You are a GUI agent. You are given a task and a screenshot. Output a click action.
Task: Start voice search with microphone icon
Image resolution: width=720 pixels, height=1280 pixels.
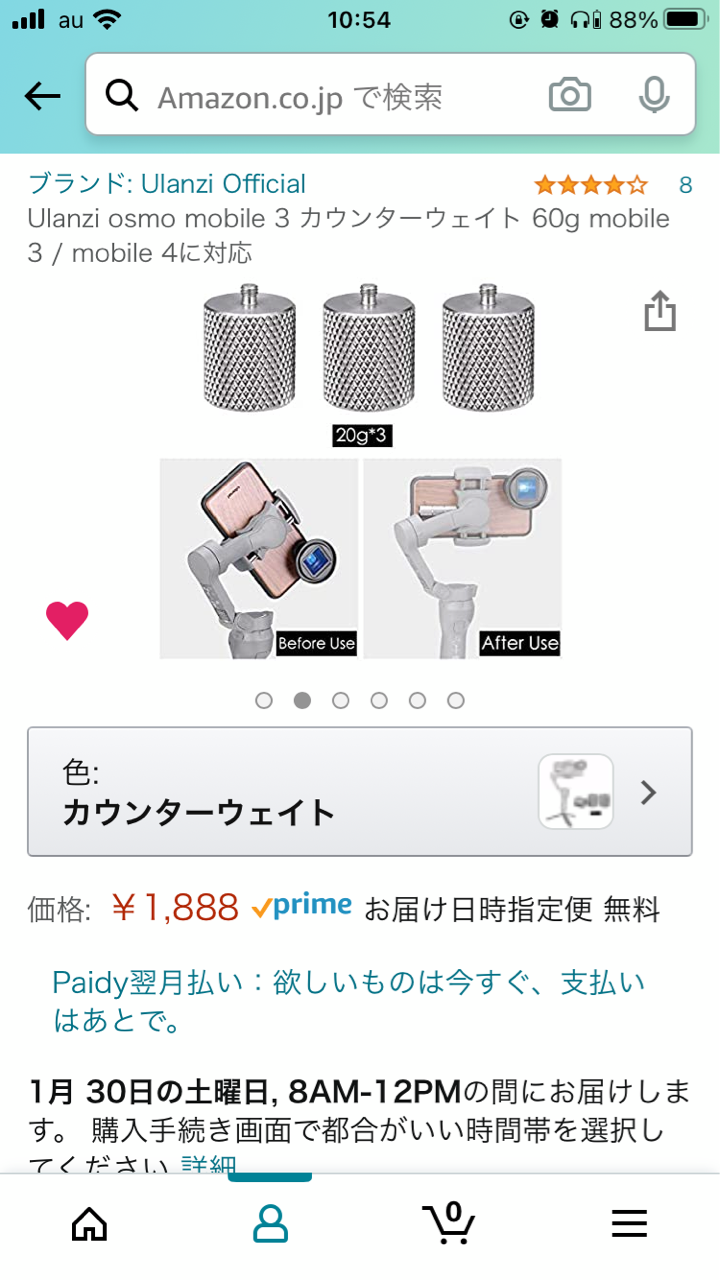point(654,96)
